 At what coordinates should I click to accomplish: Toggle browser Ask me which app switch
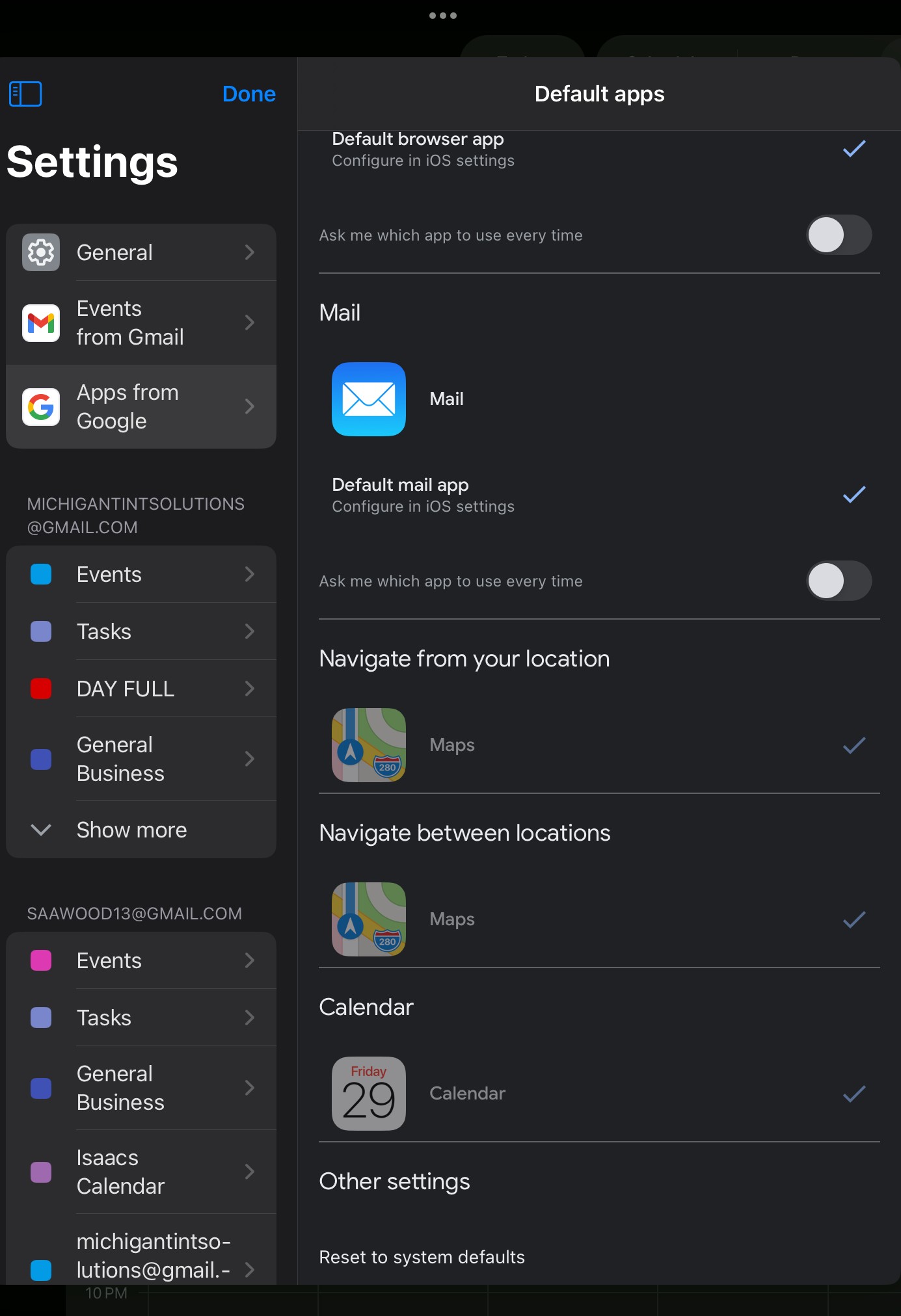[x=839, y=235]
